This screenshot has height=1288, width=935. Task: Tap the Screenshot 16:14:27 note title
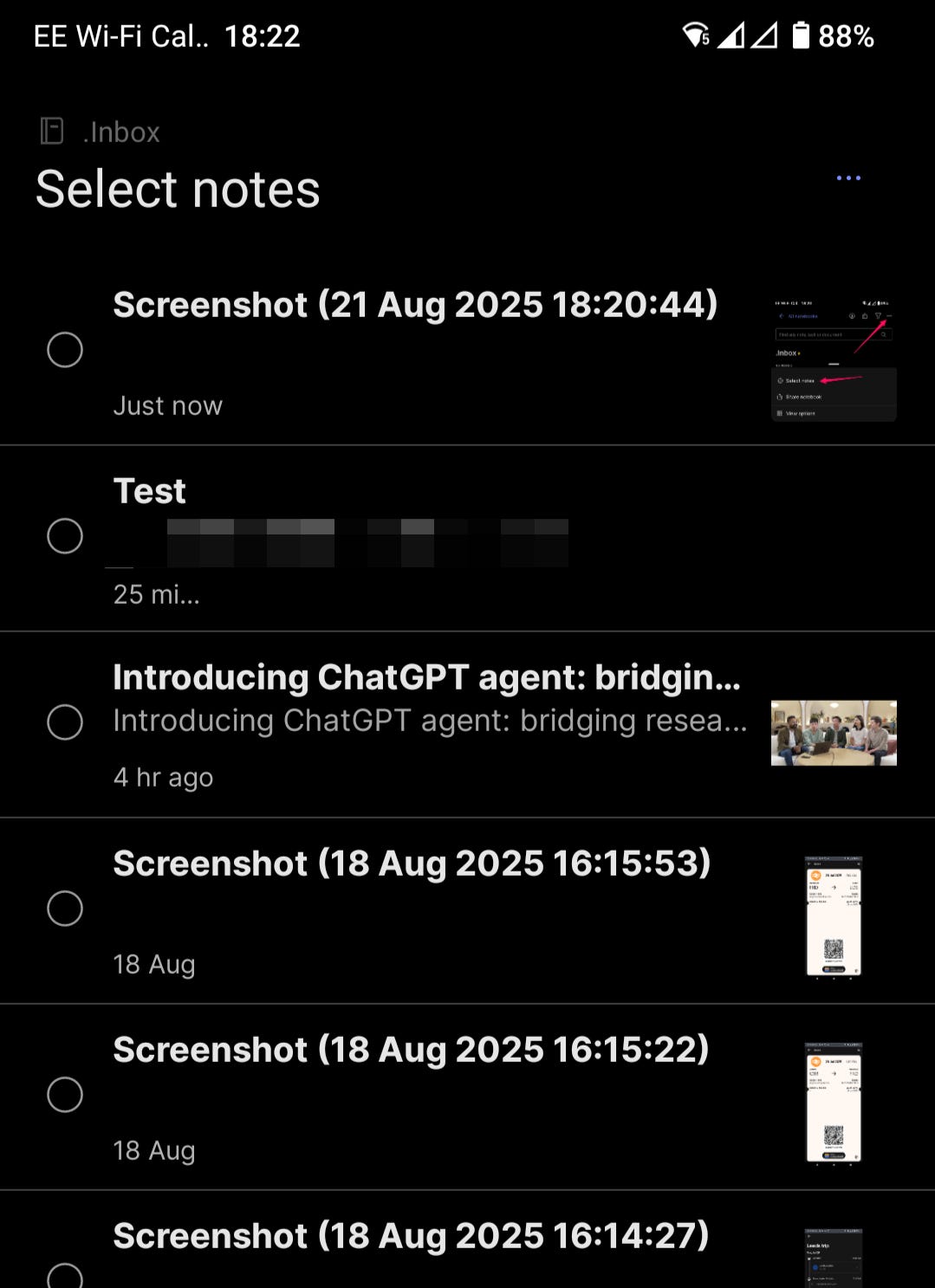tap(411, 1236)
